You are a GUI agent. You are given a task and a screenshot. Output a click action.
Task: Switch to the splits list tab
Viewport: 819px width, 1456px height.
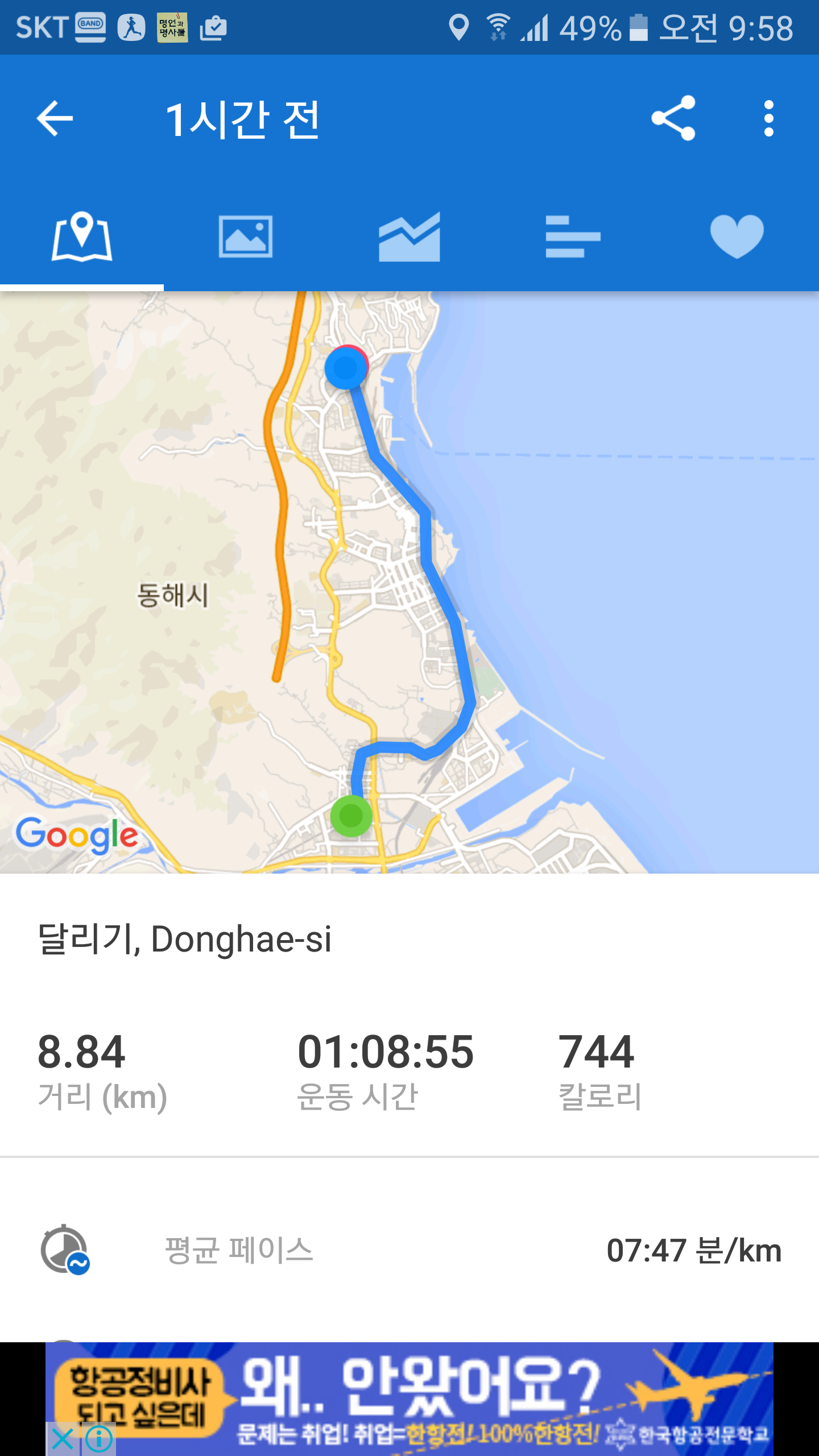pos(573,237)
